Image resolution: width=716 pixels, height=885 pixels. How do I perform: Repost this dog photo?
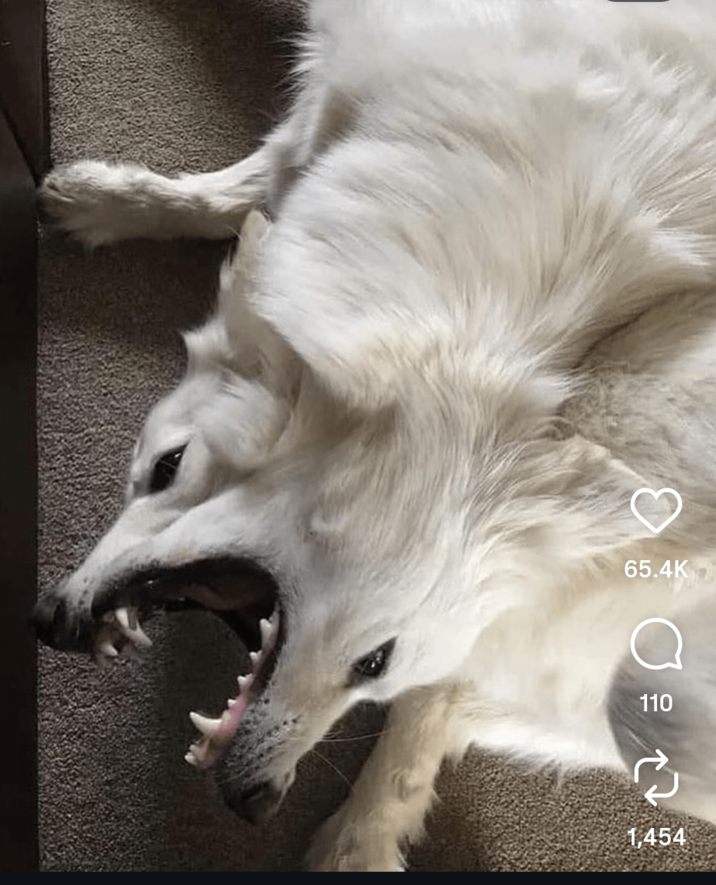click(656, 779)
